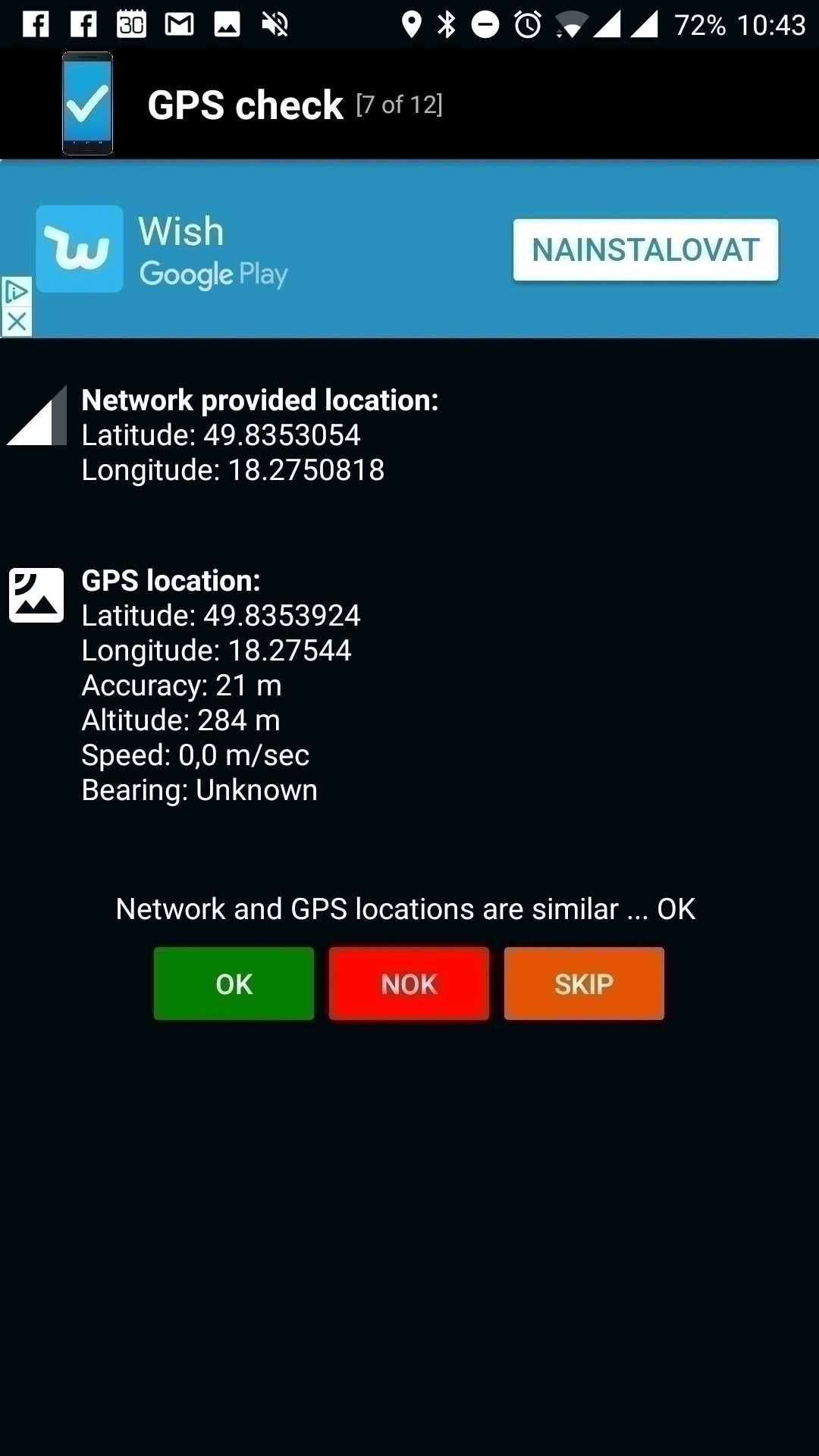Open the AdChoices info icon
This screenshot has height=1456, width=819.
tap(16, 292)
